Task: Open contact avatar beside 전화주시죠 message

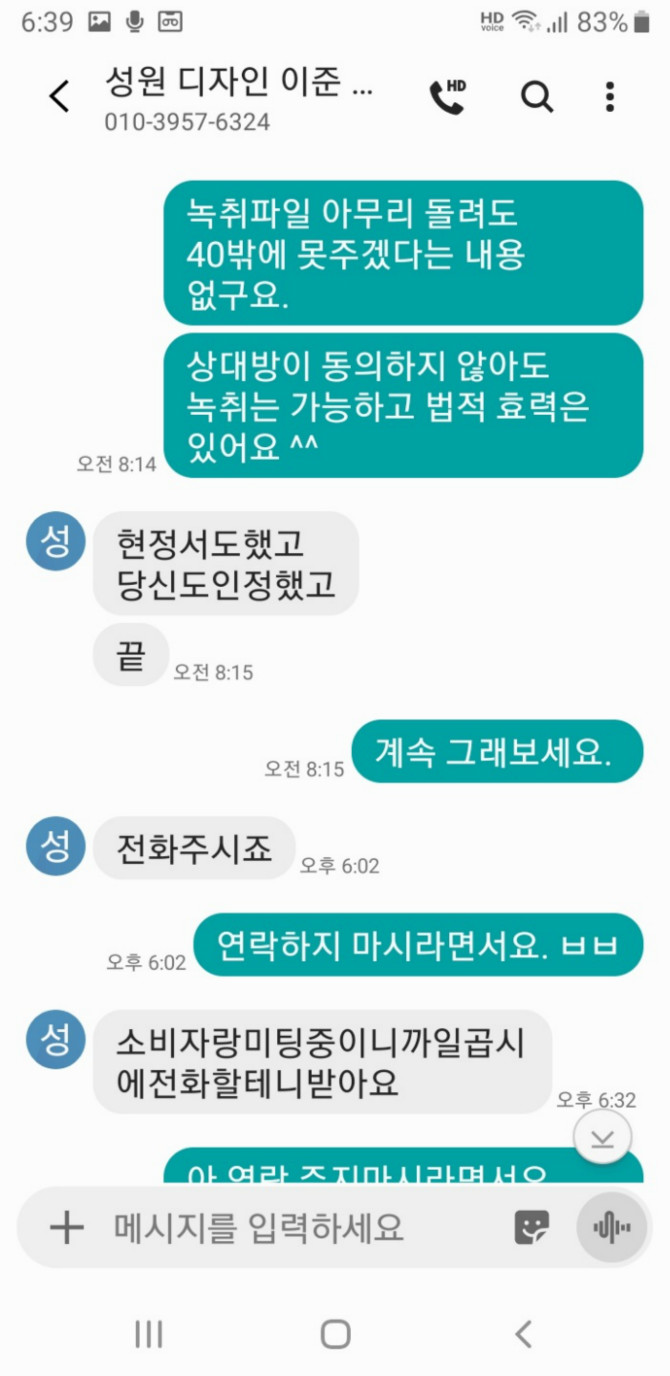Action: pyautogui.click(x=55, y=846)
